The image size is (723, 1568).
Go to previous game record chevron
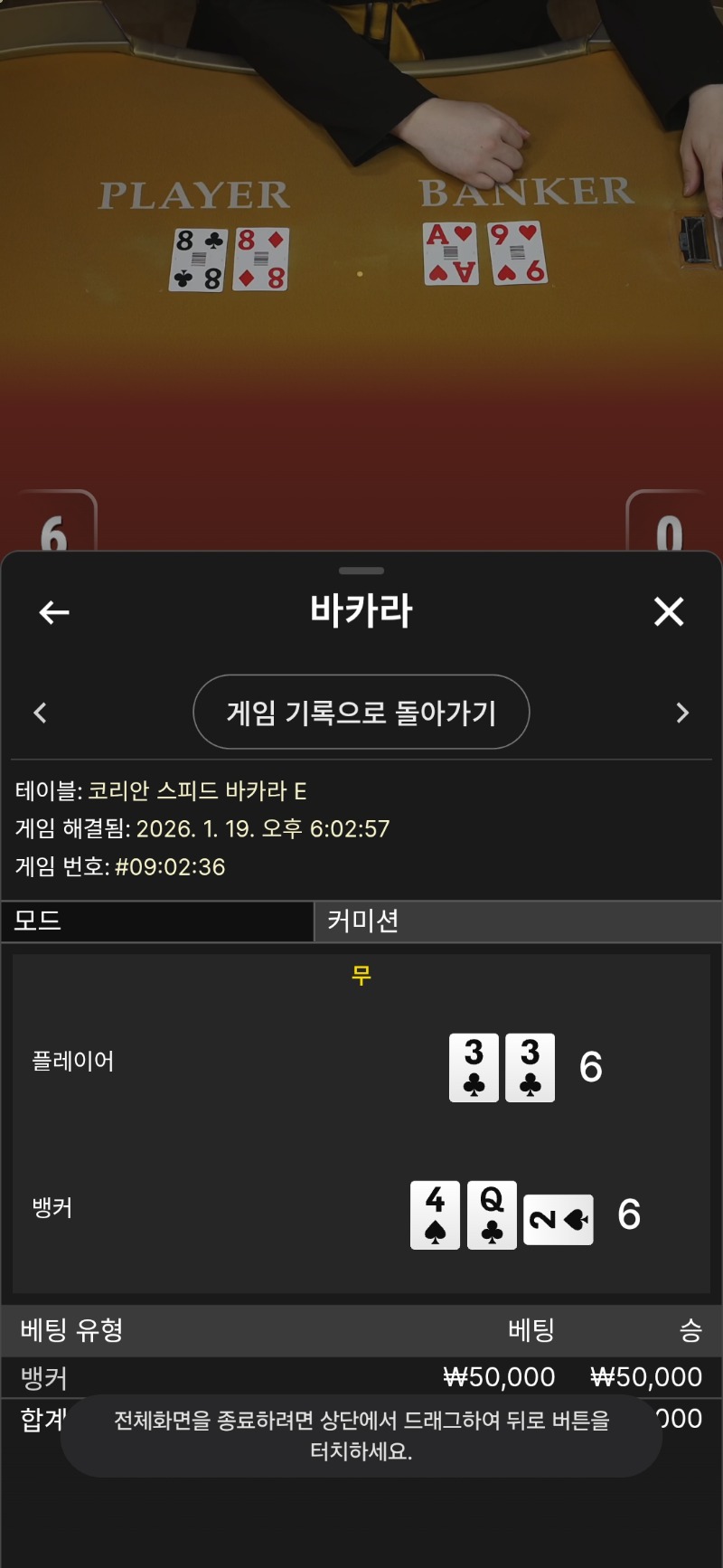pyautogui.click(x=40, y=713)
